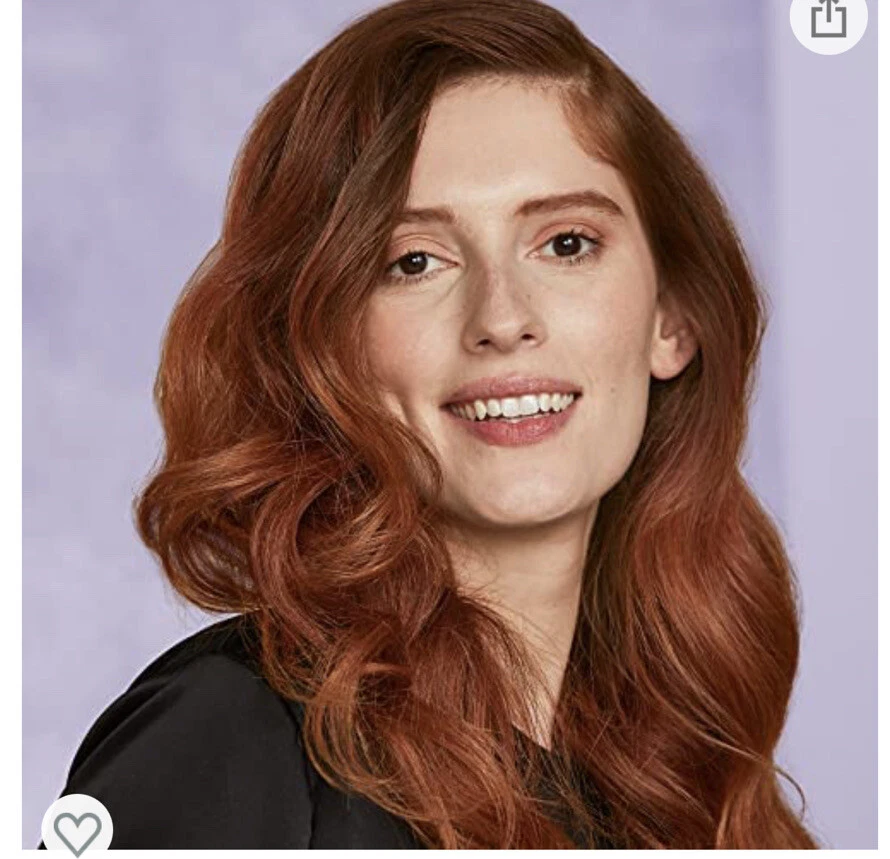890x859 pixels.
Task: Add this item to favorites with the heart
Action: (77, 830)
